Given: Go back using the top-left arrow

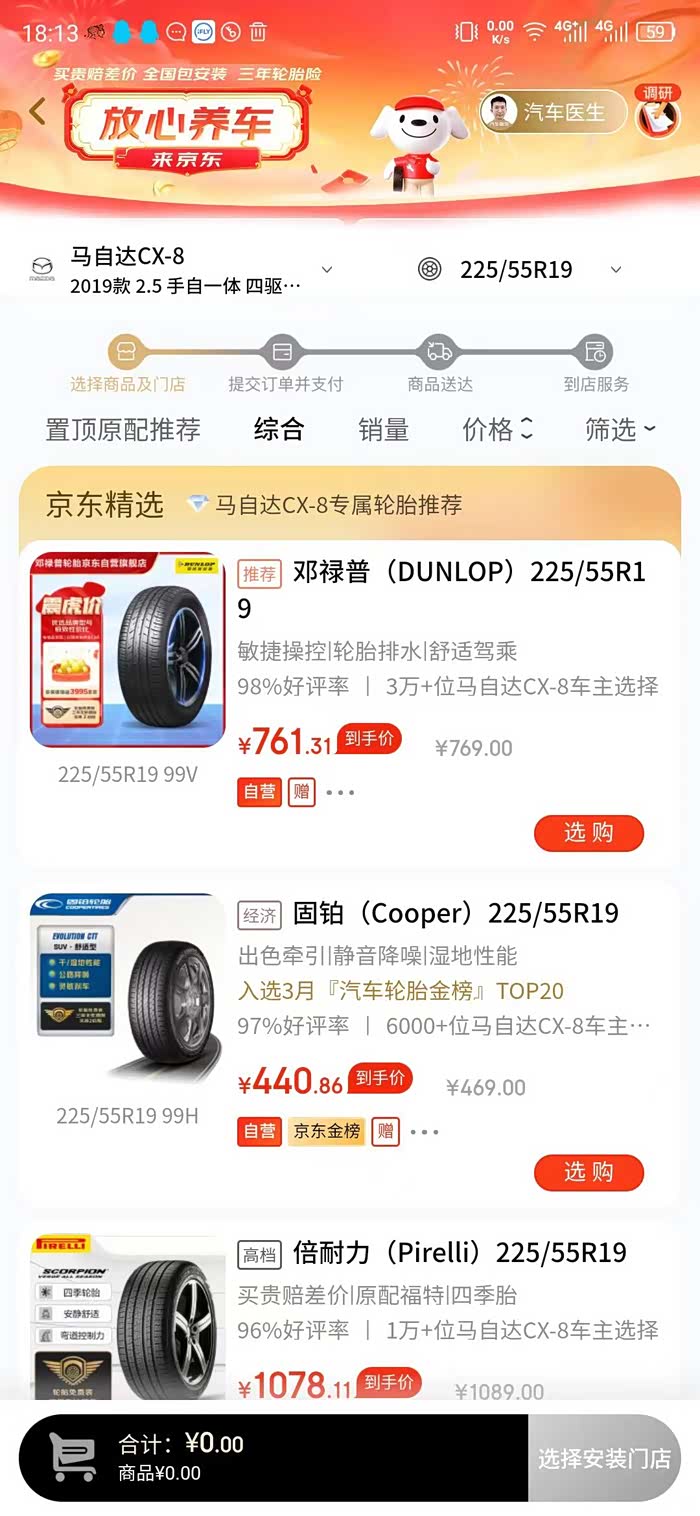Looking at the screenshot, I should click(x=38, y=112).
